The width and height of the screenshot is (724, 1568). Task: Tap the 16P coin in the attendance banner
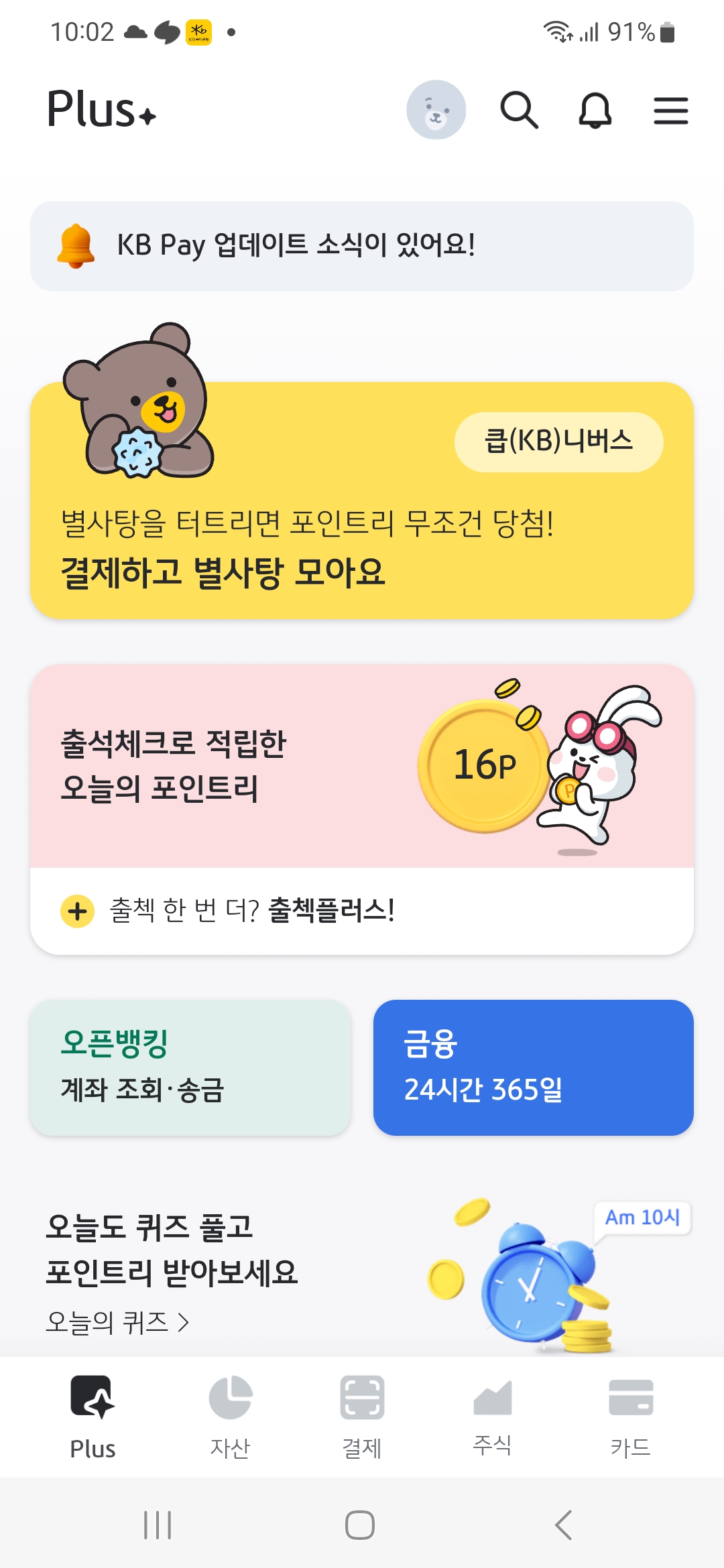click(484, 764)
